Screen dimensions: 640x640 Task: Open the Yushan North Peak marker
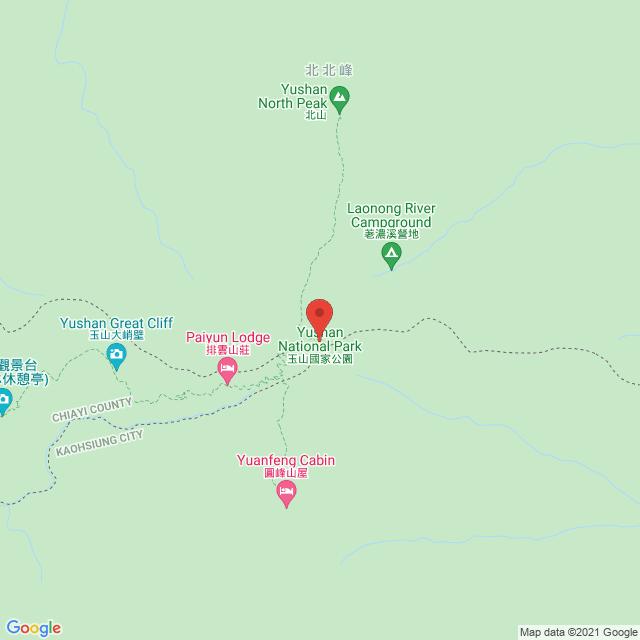click(x=339, y=97)
